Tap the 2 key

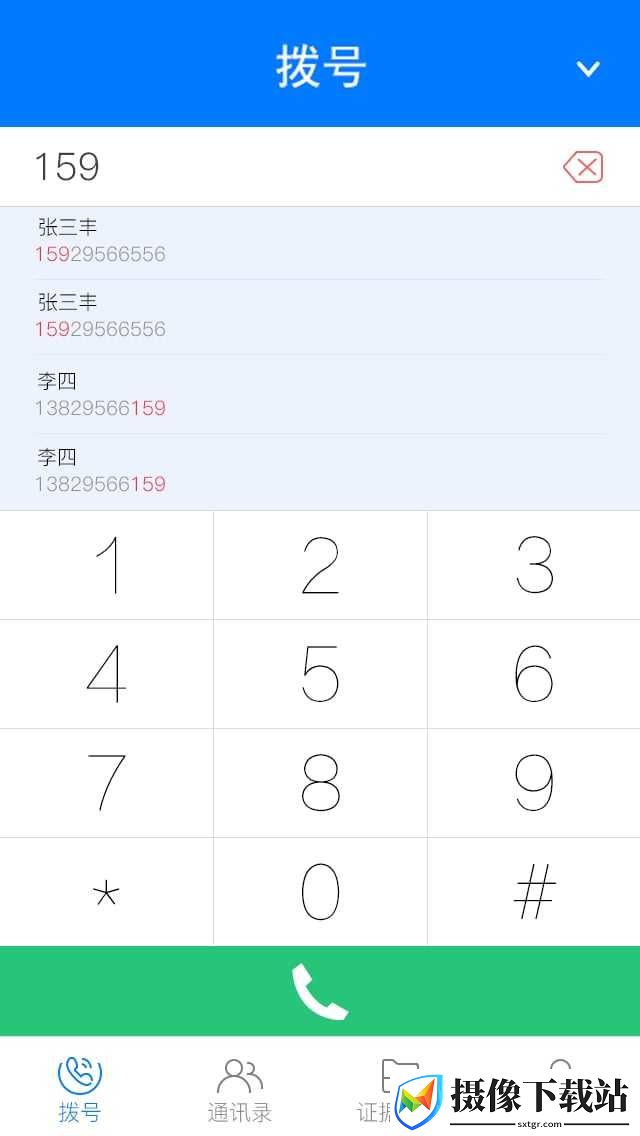point(320,565)
